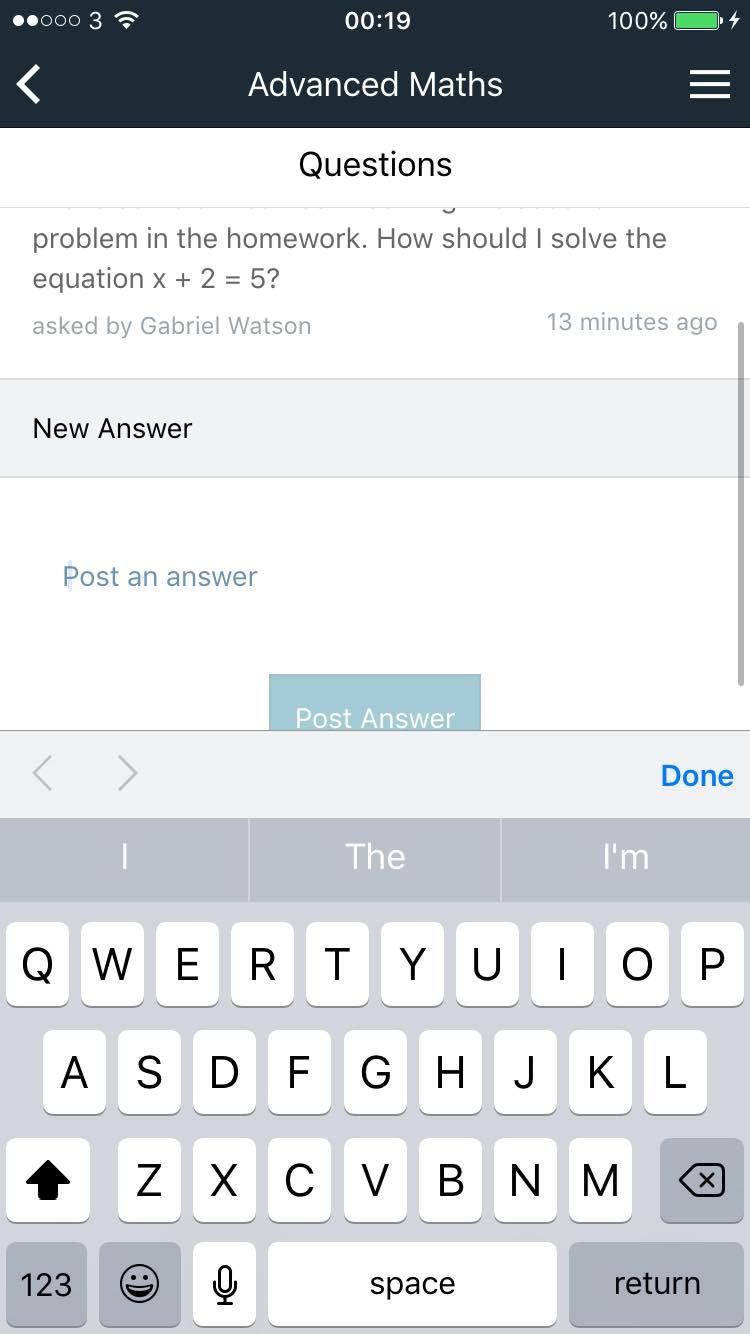The image size is (750, 1334).
Task: Open the hamburger navigation menu
Action: point(710,84)
